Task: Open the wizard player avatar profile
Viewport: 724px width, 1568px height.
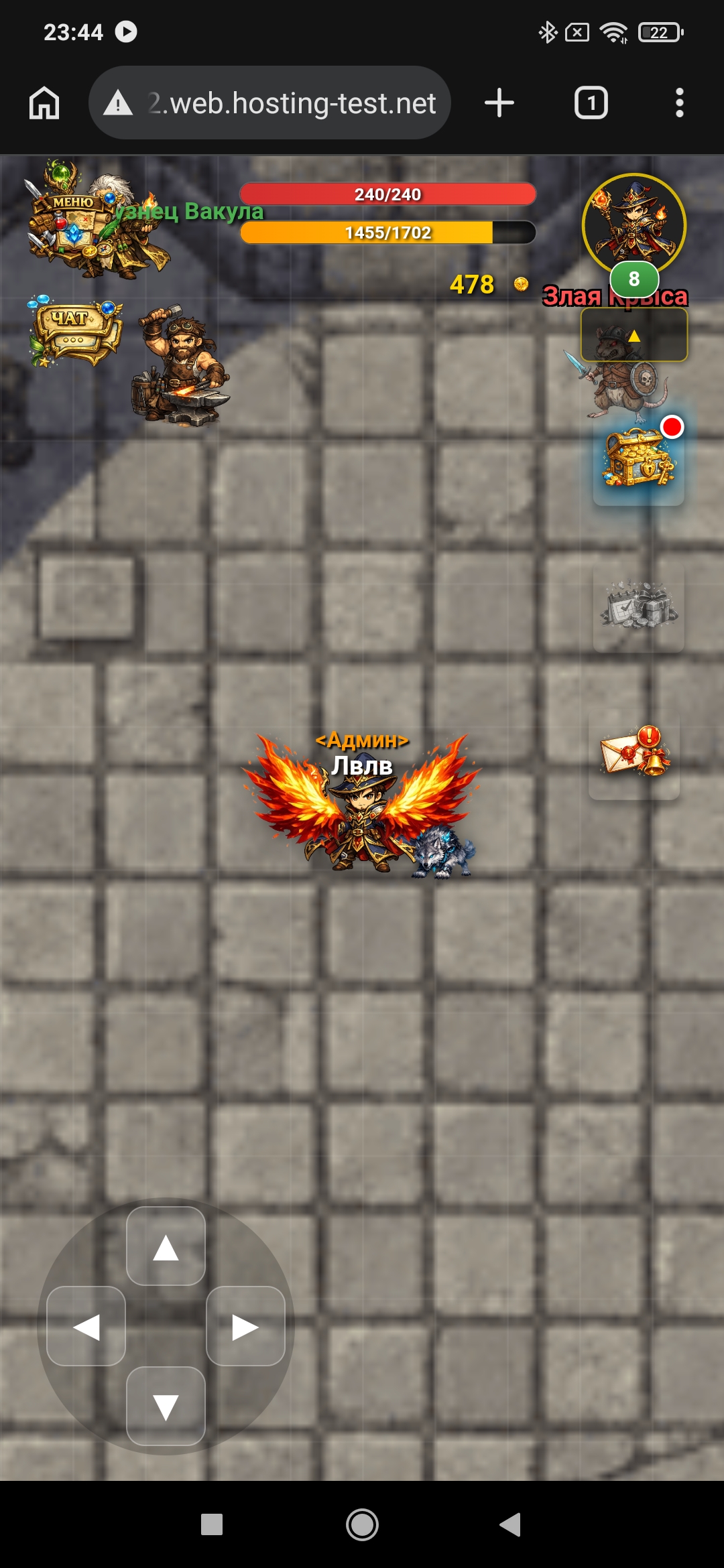Action: pyautogui.click(x=633, y=226)
